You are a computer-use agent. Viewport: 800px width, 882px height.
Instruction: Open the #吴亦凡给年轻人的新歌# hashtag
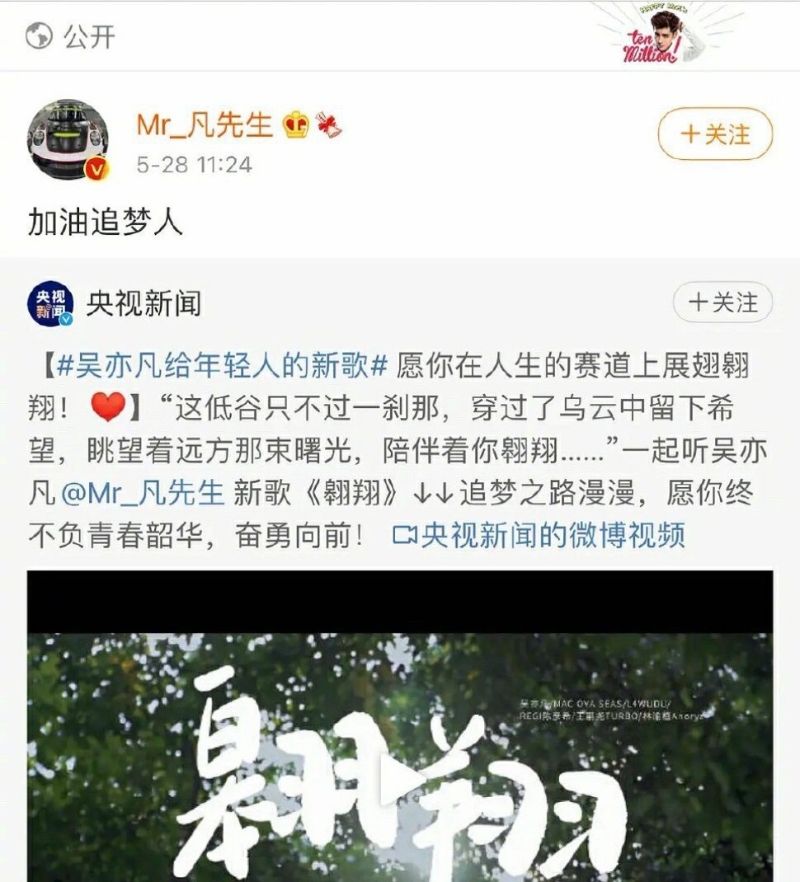tap(215, 364)
